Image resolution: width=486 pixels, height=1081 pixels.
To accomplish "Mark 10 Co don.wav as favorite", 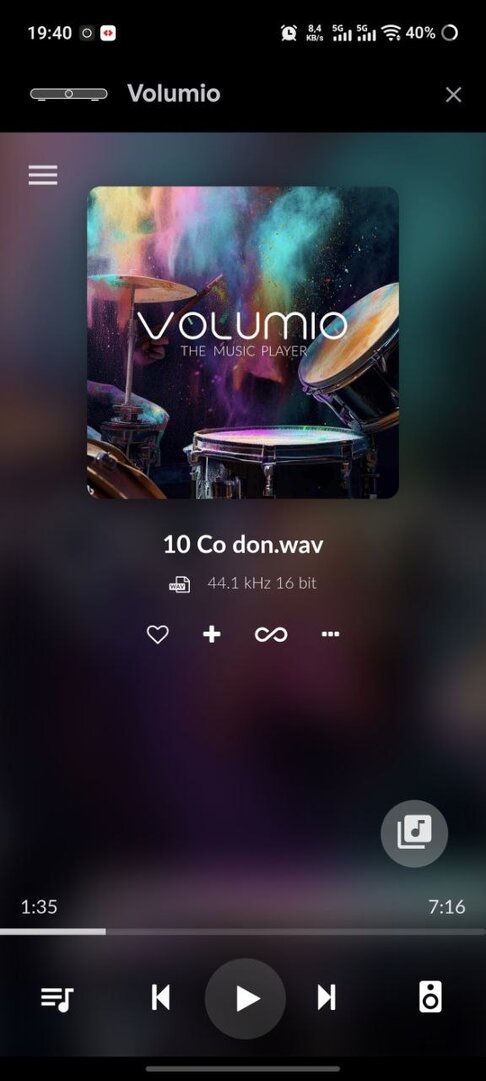I will pyautogui.click(x=158, y=634).
